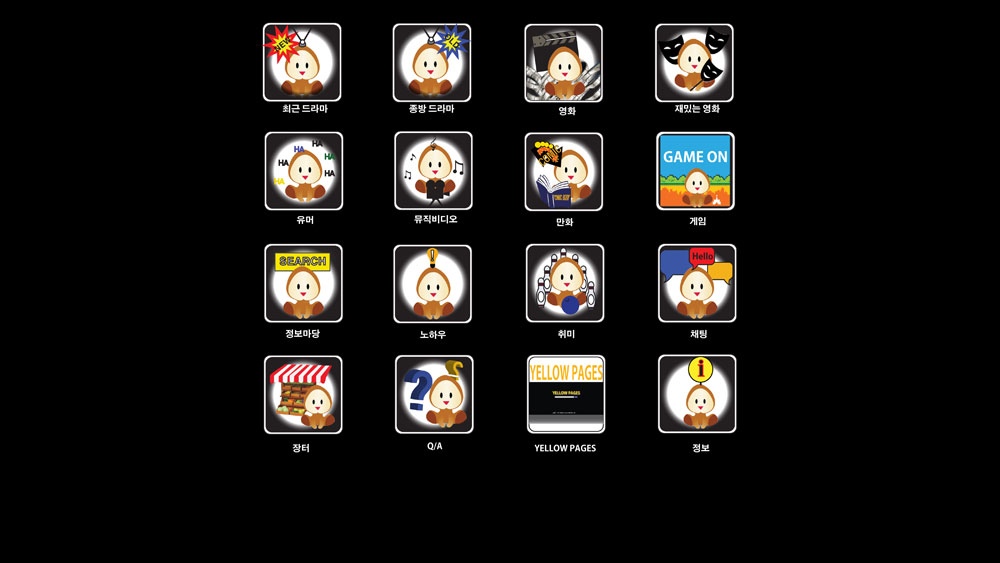Select the 노하우 tile

click(x=432, y=284)
